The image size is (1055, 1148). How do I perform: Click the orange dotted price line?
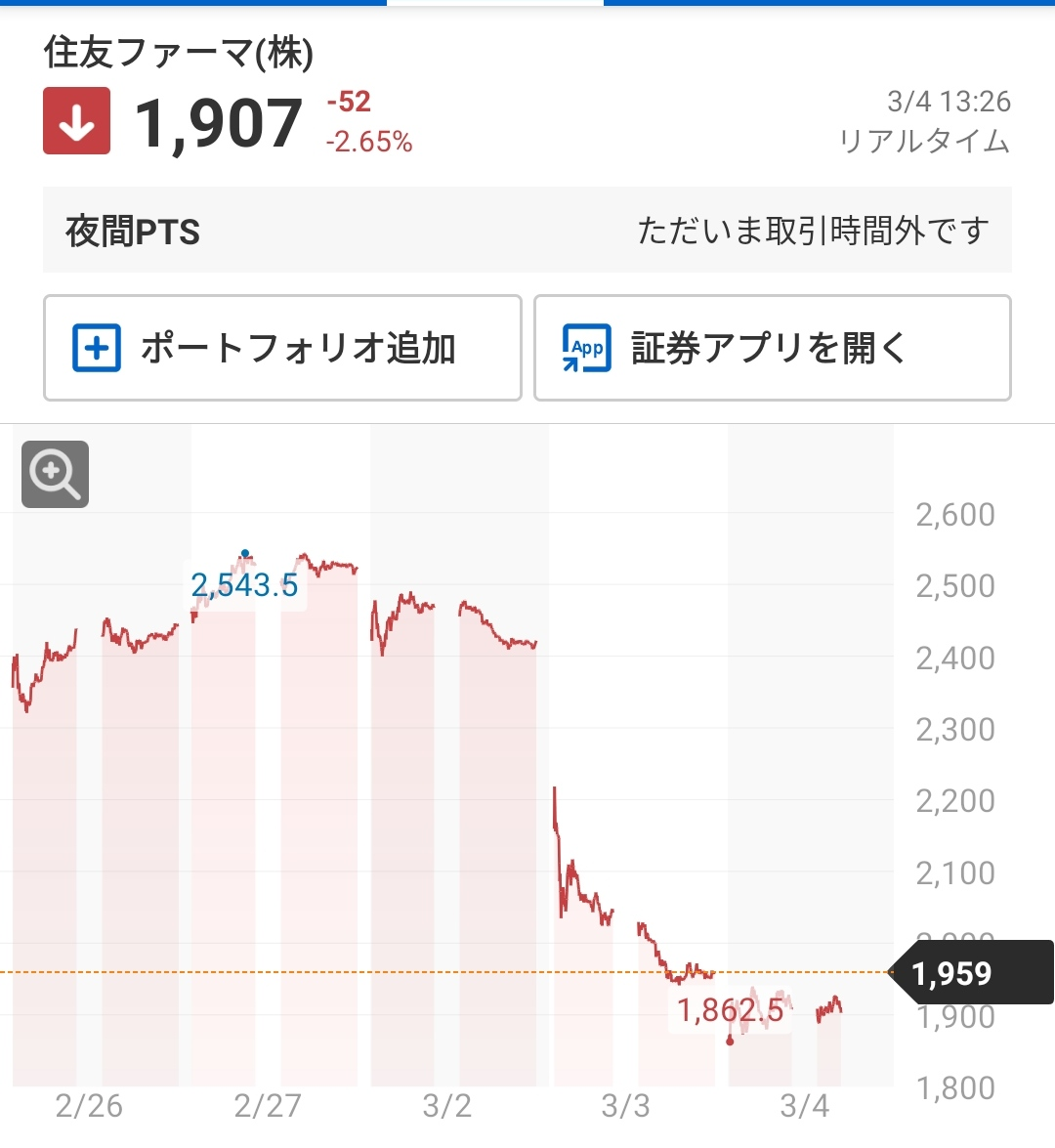click(440, 972)
